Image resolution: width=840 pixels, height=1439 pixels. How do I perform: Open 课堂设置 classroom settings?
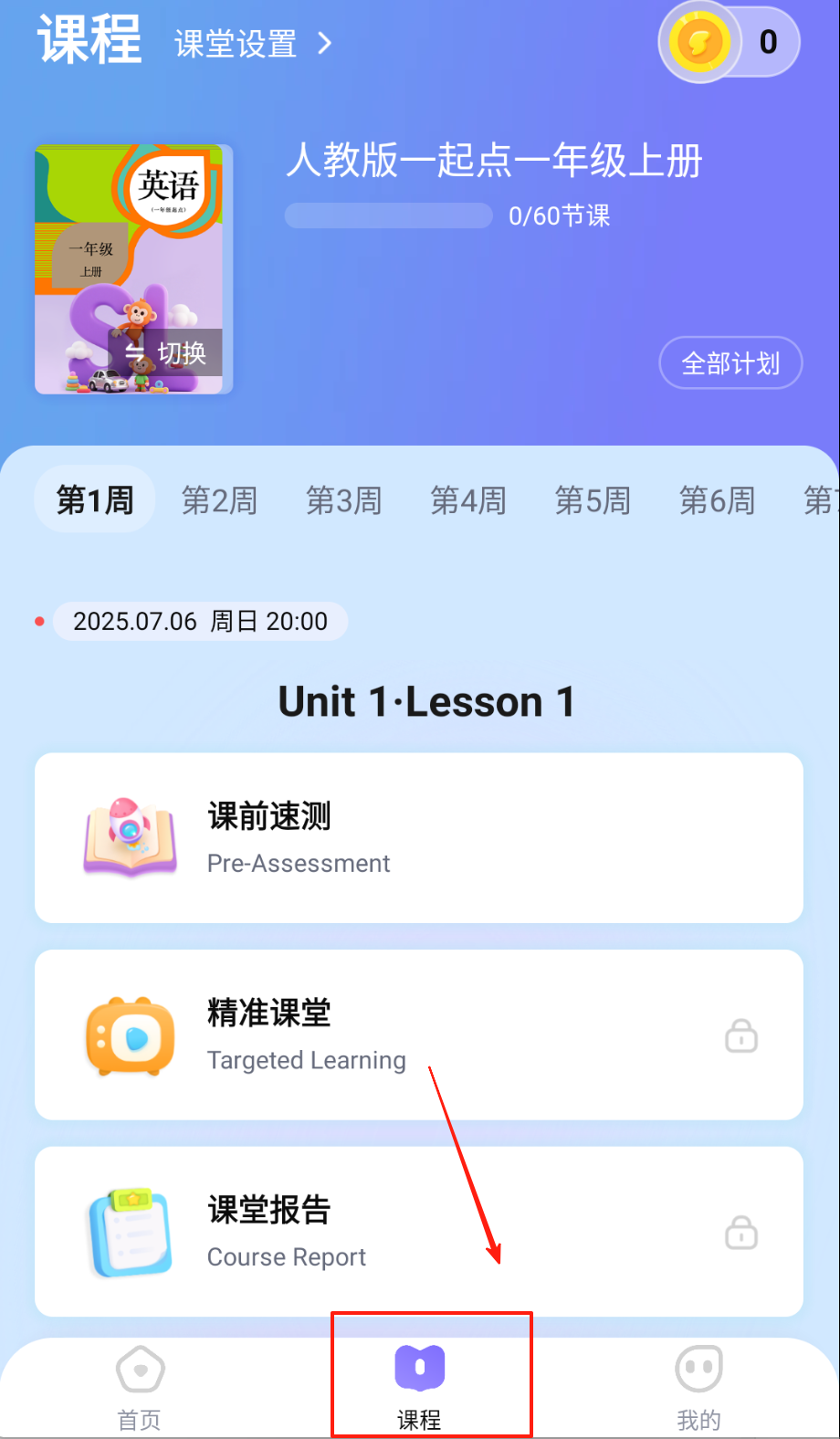[x=253, y=44]
